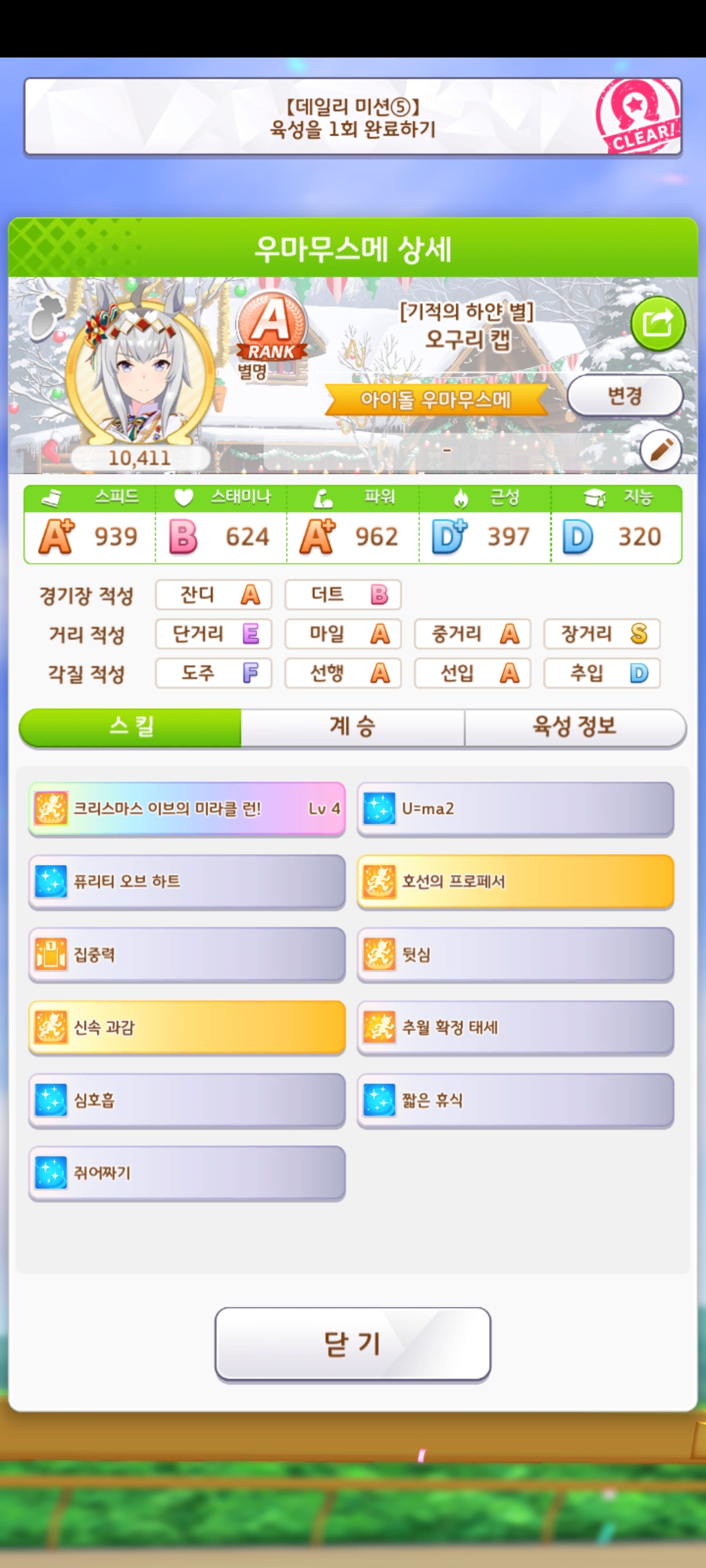
Task: Close the details dialog with 닫기
Action: tap(352, 1344)
